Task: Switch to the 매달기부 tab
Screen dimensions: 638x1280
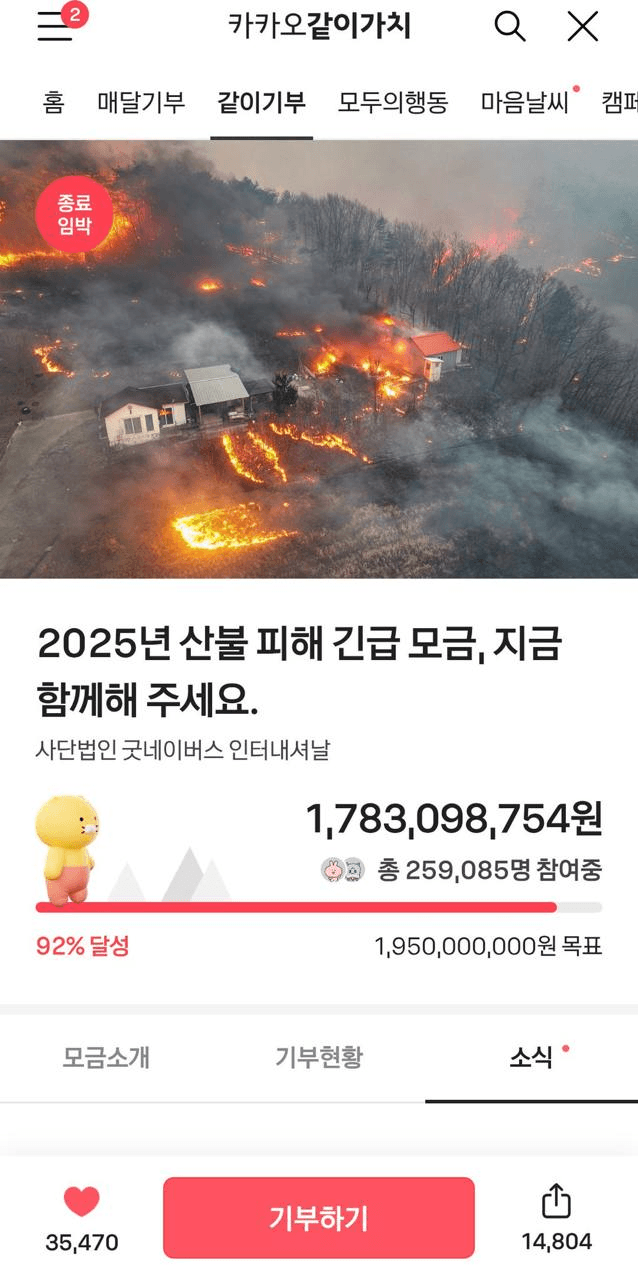Action: [x=141, y=102]
